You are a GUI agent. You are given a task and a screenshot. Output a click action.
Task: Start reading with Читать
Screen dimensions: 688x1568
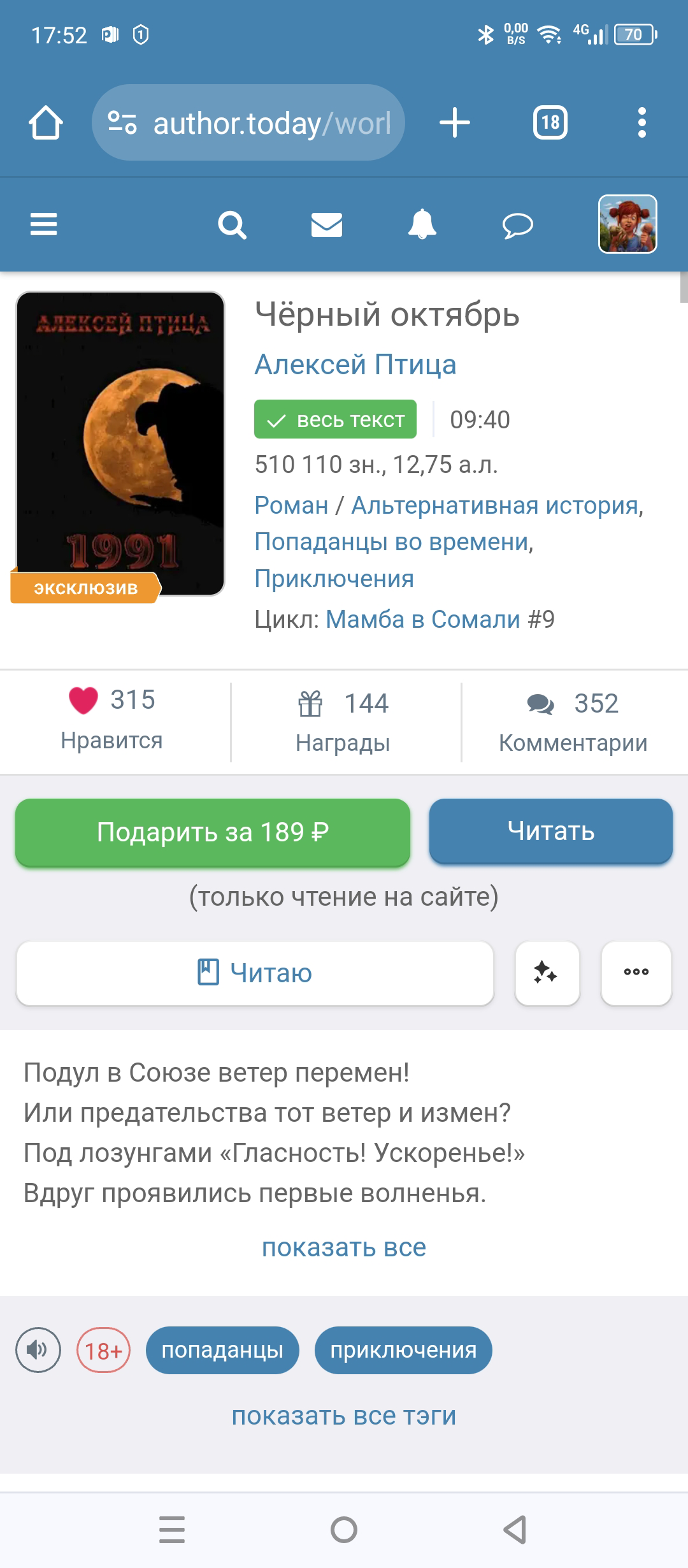[x=551, y=831]
